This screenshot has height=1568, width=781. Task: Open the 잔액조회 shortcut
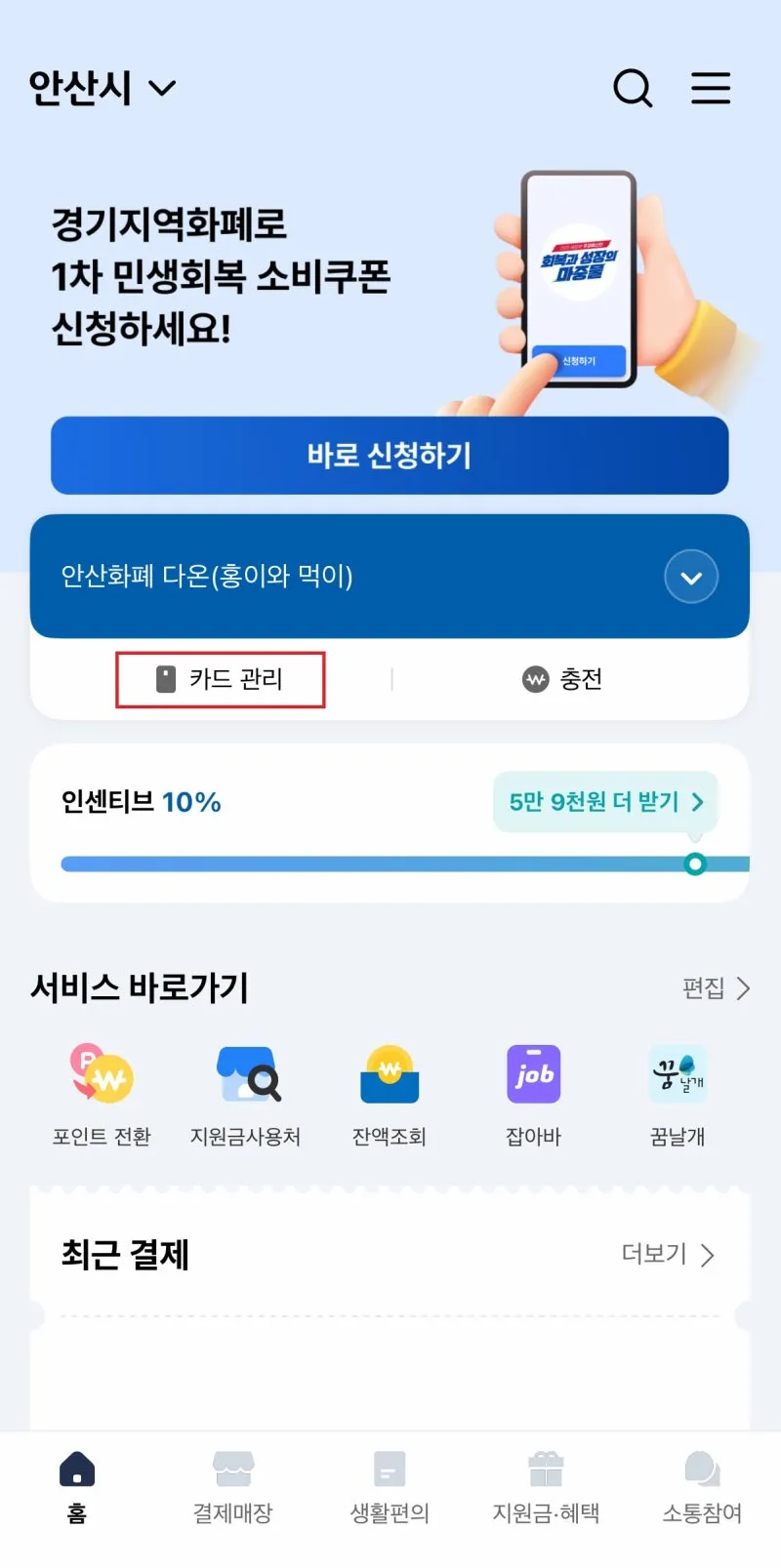tap(390, 1096)
